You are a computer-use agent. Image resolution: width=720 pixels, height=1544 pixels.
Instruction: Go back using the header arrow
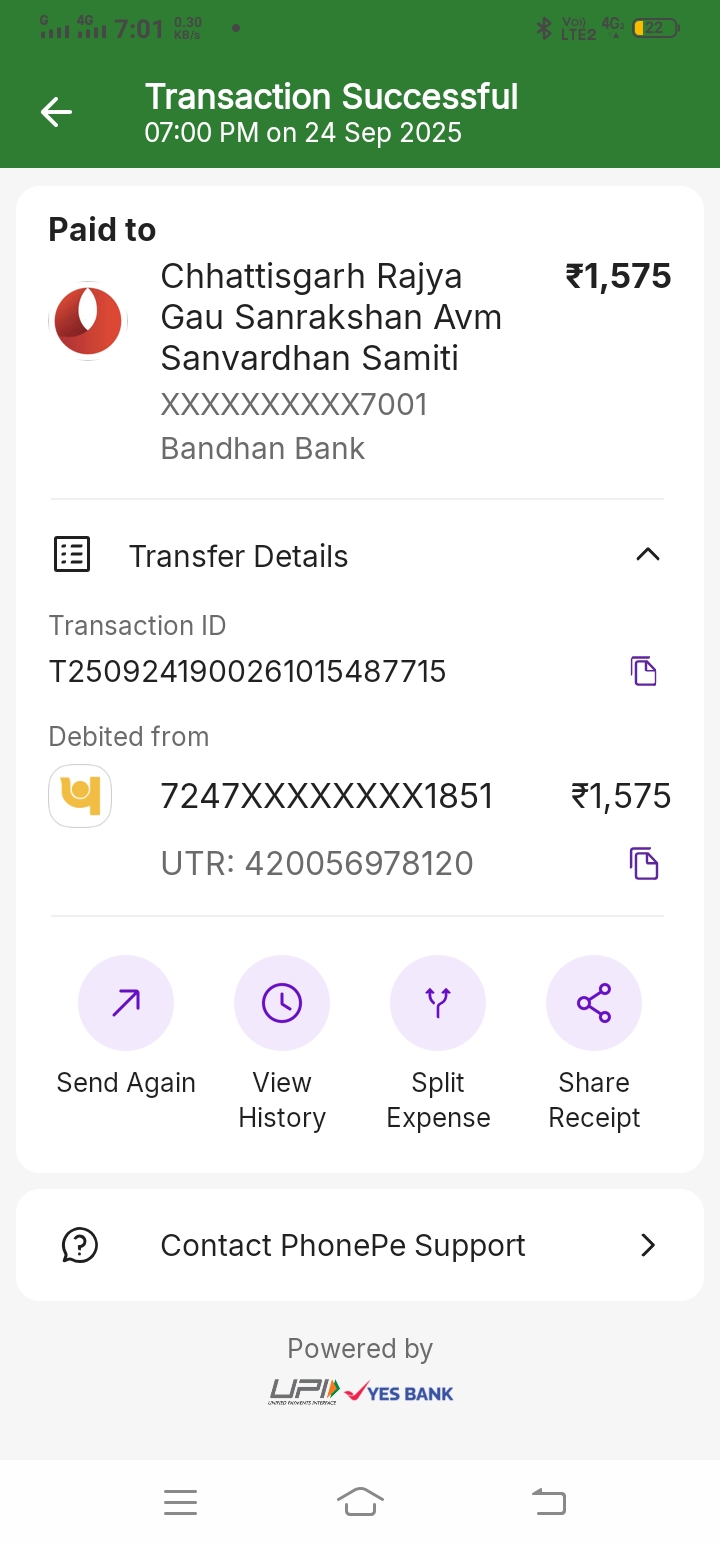(x=57, y=112)
